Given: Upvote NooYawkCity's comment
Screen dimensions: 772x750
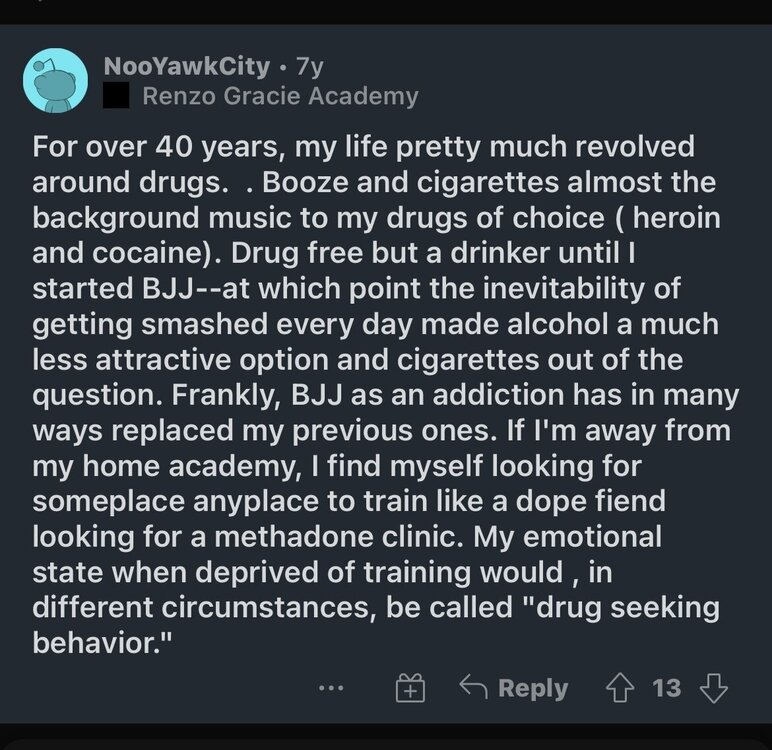Looking at the screenshot, I should click(x=620, y=688).
